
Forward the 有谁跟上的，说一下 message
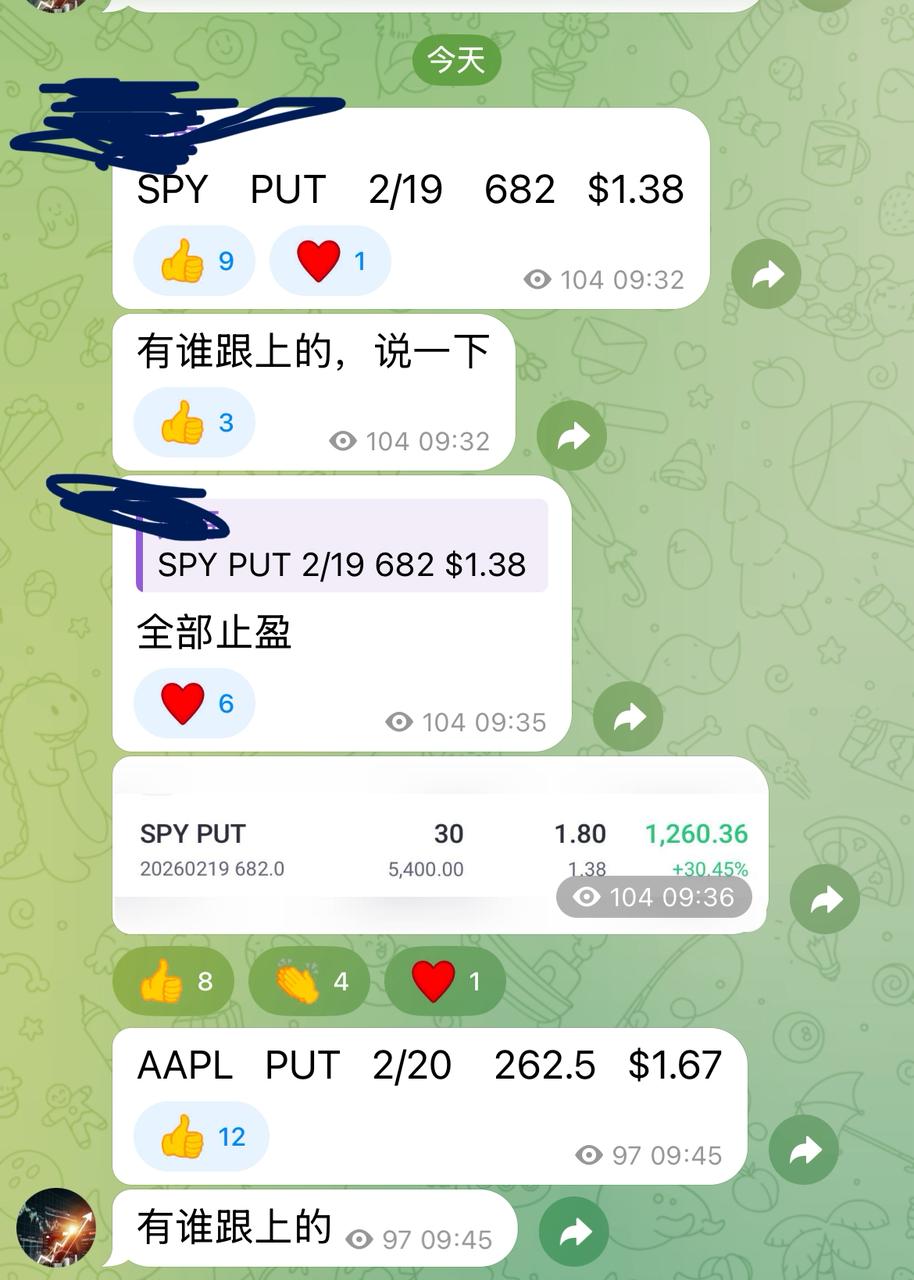572,435
